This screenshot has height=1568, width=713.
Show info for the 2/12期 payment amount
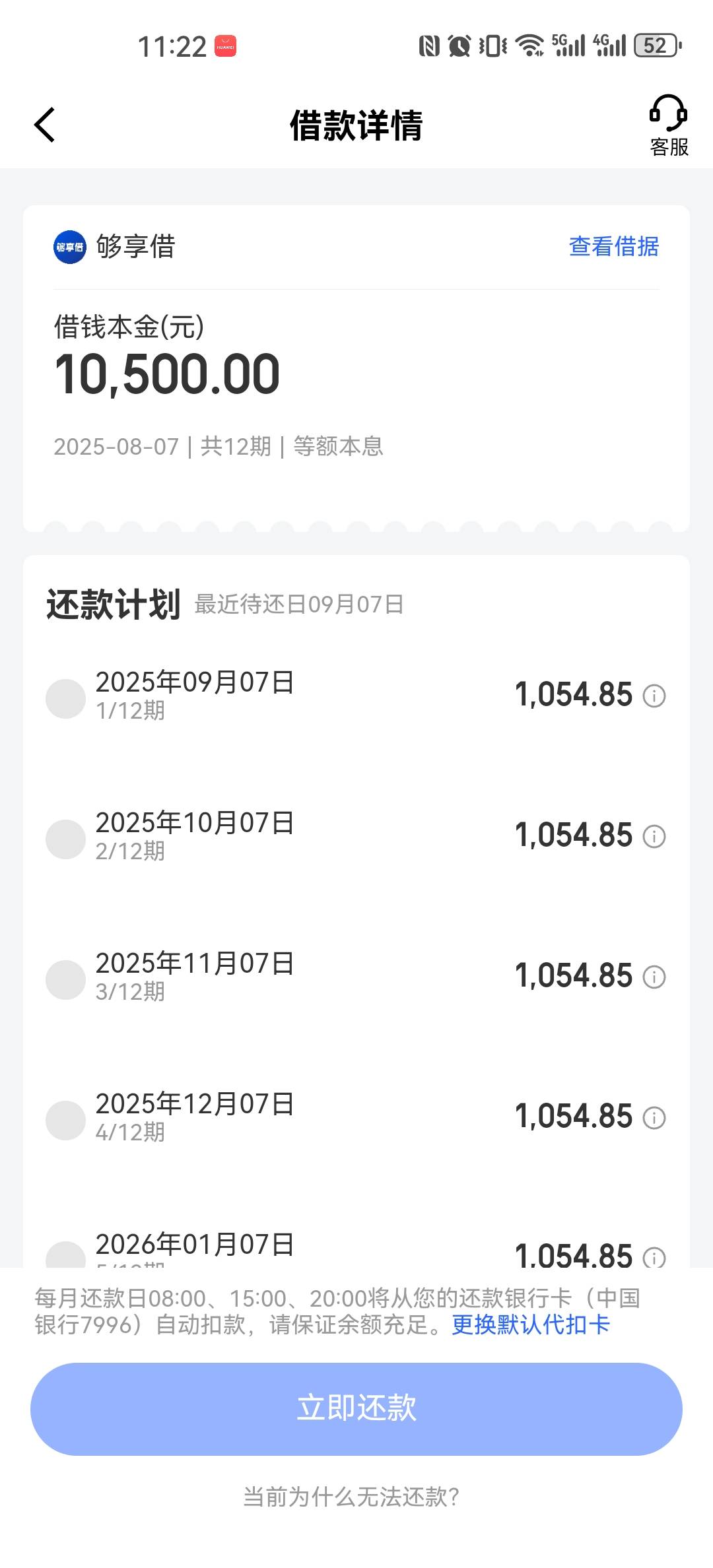click(654, 836)
